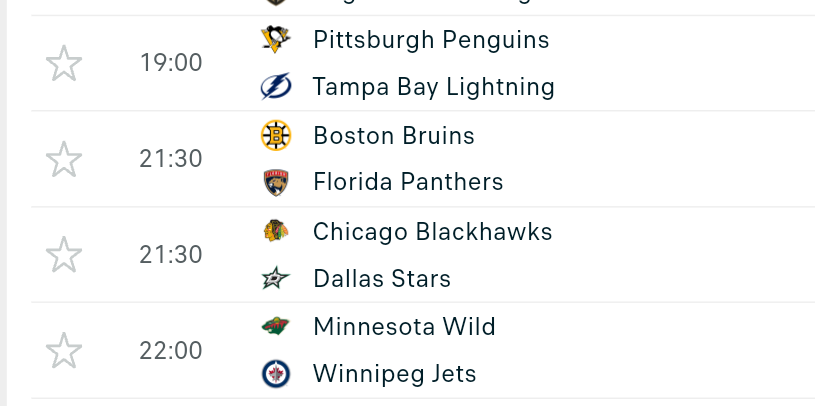The height and width of the screenshot is (406, 815).
Task: Favorite the Penguins vs Lightning game
Action: [x=64, y=64]
